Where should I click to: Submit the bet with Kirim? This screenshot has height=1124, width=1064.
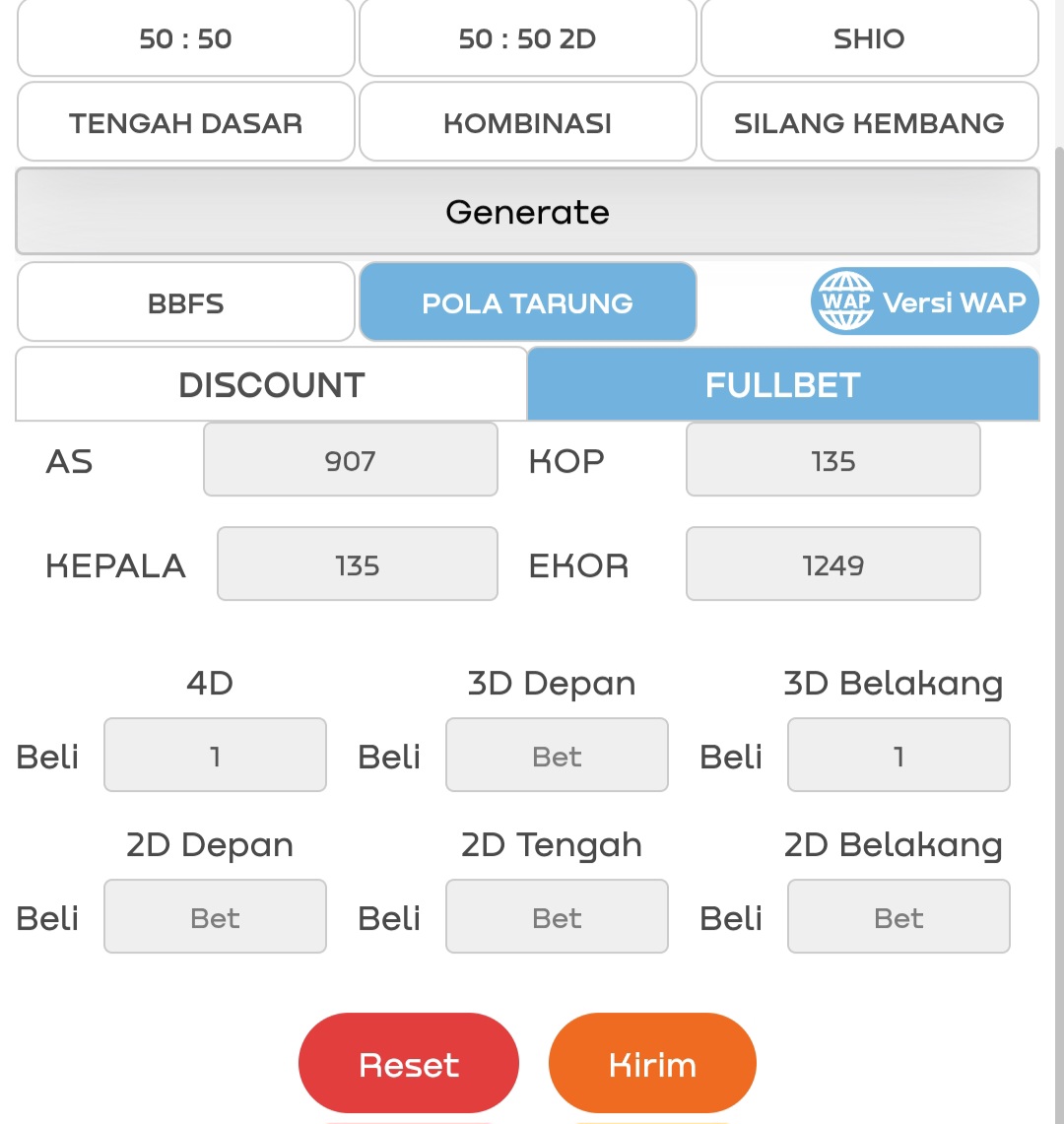652,1064
